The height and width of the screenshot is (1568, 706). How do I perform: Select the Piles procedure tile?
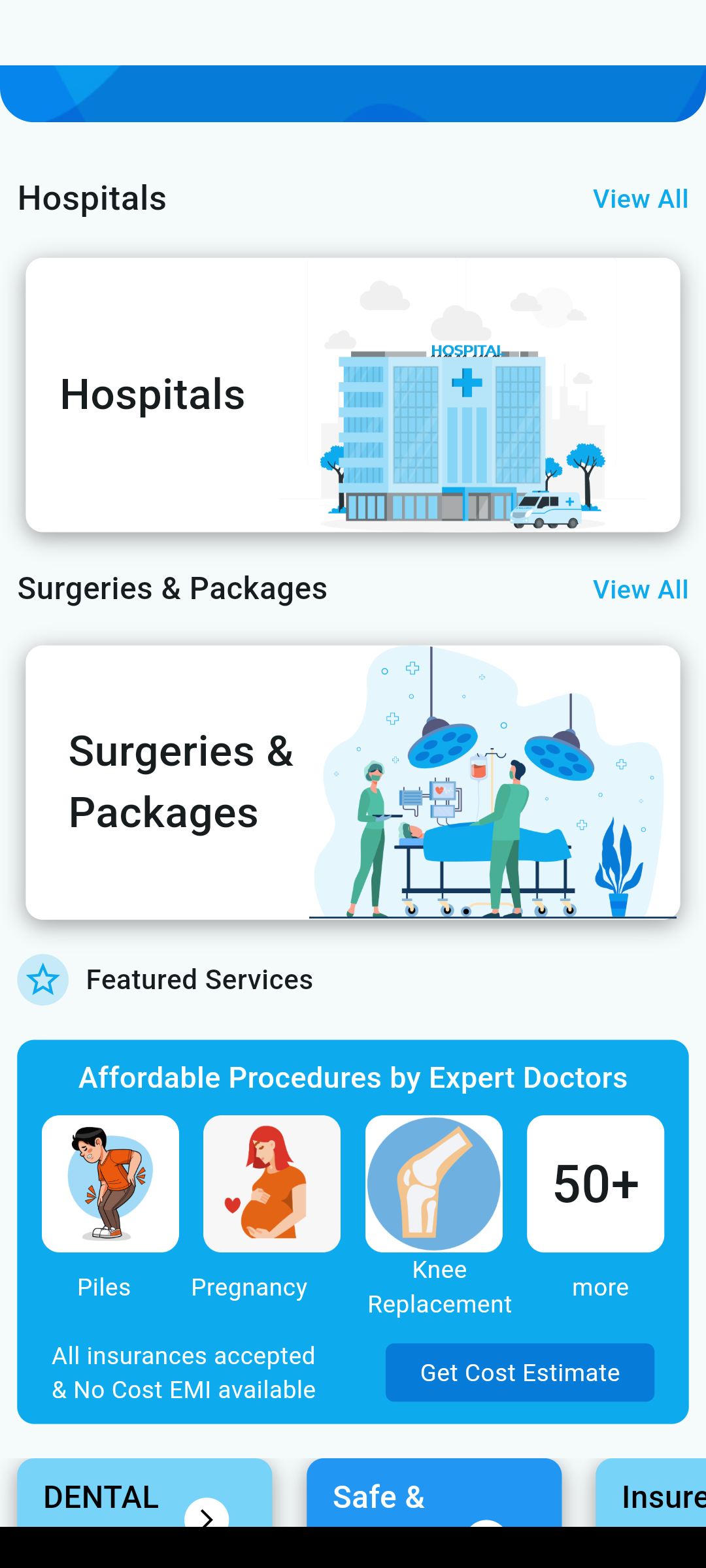[x=110, y=1184]
